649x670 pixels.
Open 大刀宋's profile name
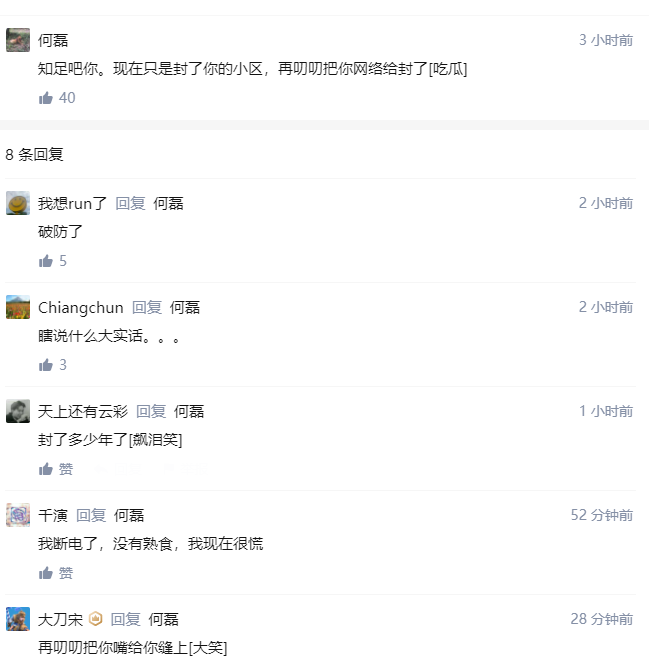click(60, 619)
